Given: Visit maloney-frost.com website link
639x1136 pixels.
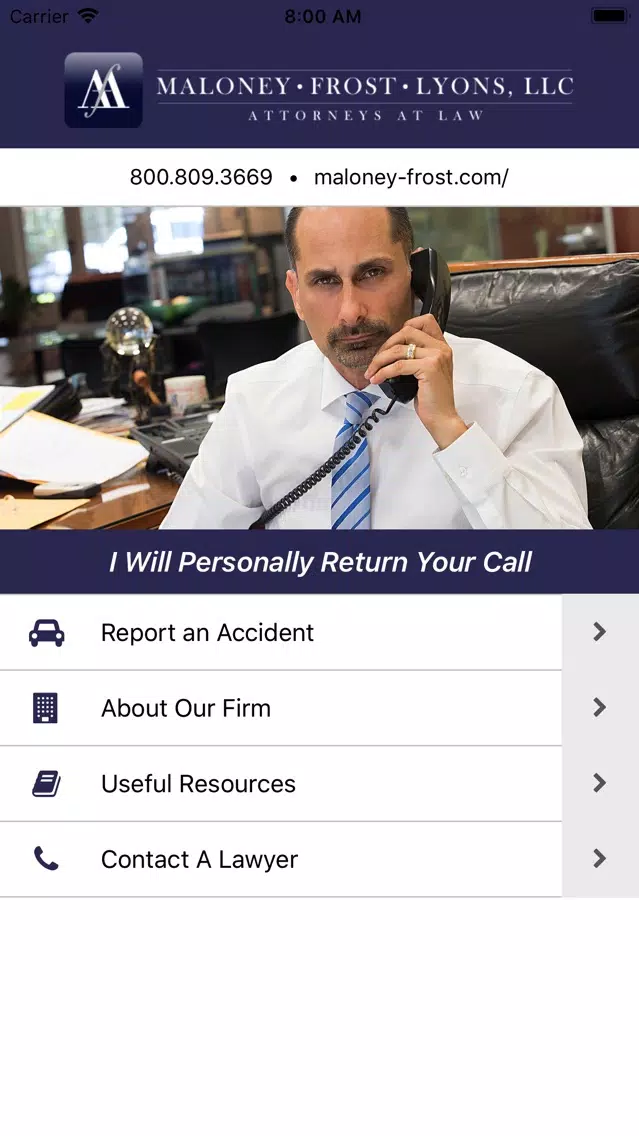Looking at the screenshot, I should (x=411, y=177).
